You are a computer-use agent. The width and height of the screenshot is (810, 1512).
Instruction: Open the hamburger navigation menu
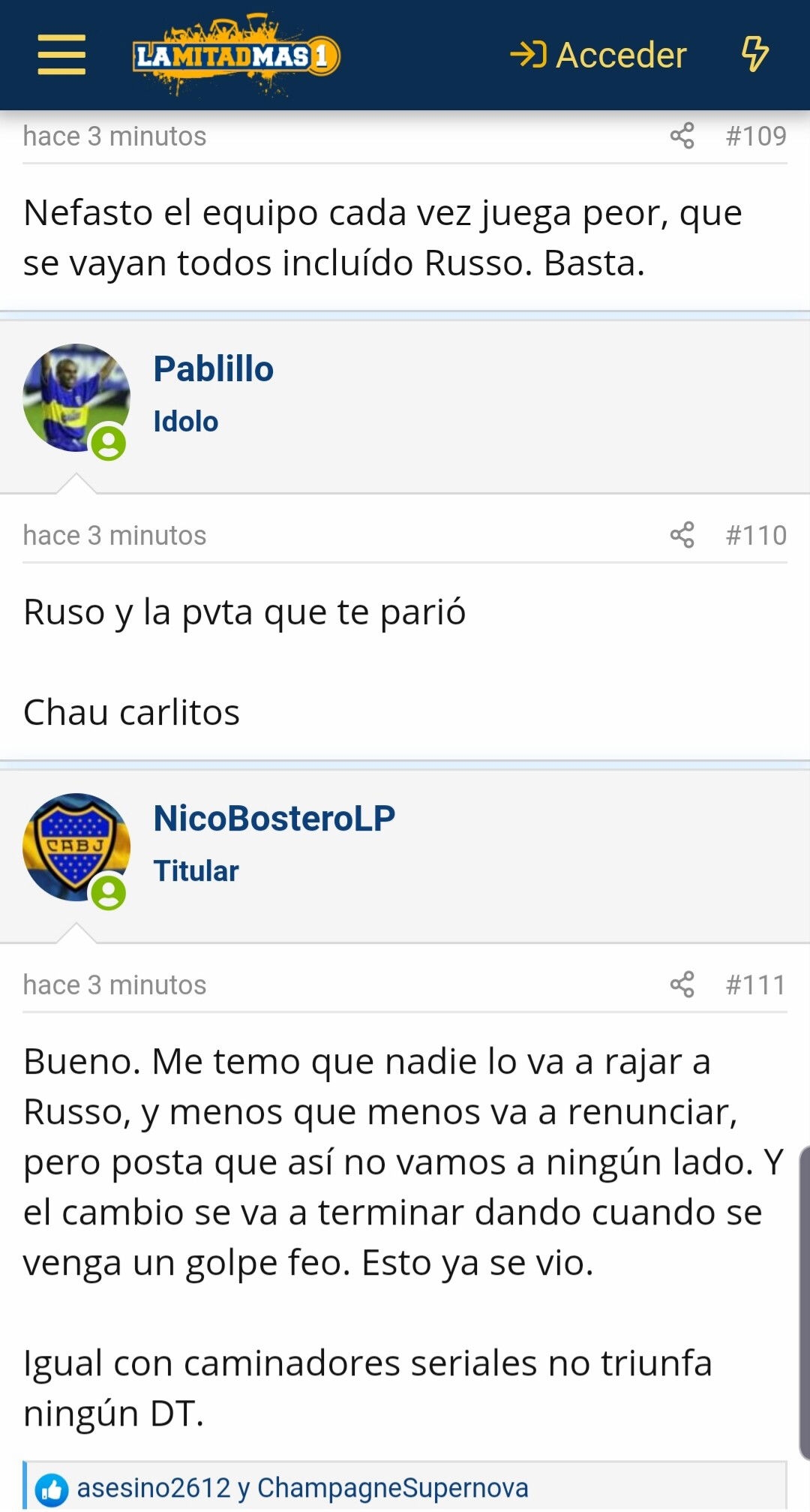tap(61, 55)
